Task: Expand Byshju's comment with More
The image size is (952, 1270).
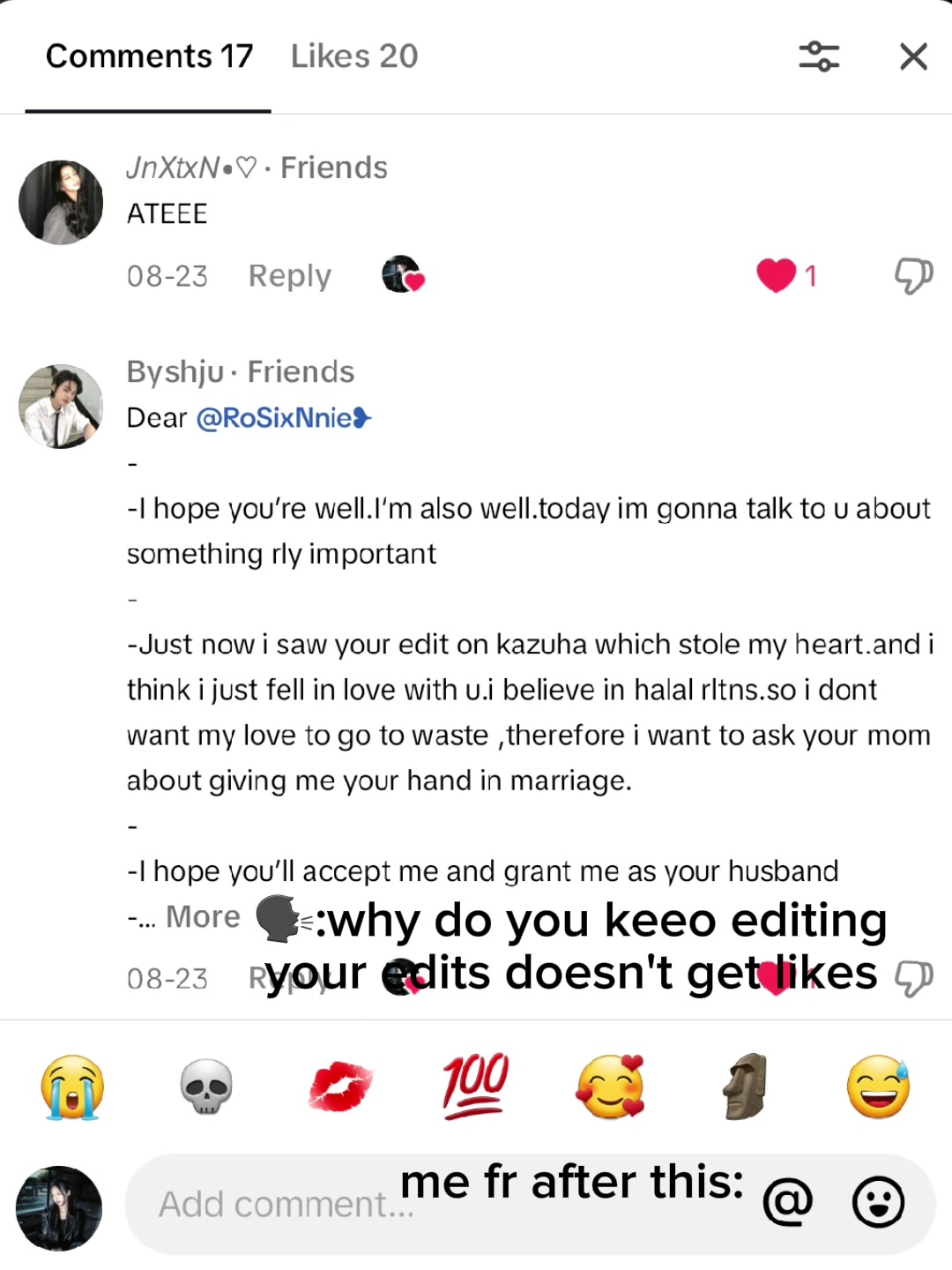Action: [x=203, y=917]
